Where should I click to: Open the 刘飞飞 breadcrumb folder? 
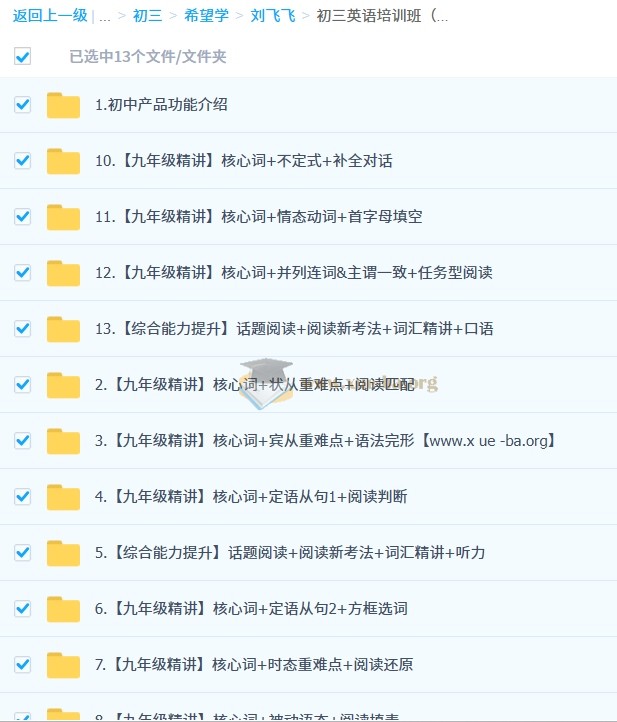[x=272, y=16]
